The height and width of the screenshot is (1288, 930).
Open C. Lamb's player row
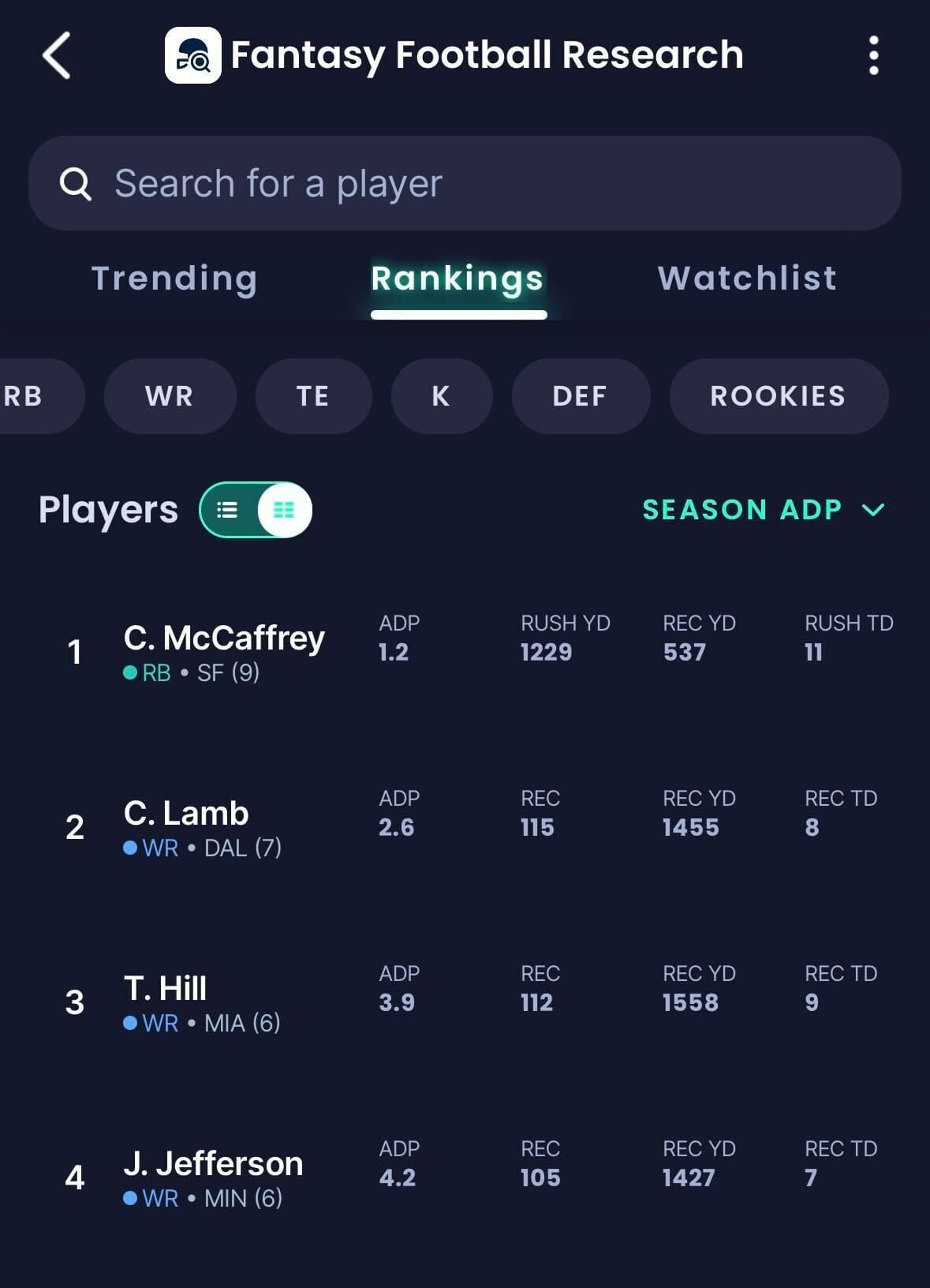pos(465,827)
